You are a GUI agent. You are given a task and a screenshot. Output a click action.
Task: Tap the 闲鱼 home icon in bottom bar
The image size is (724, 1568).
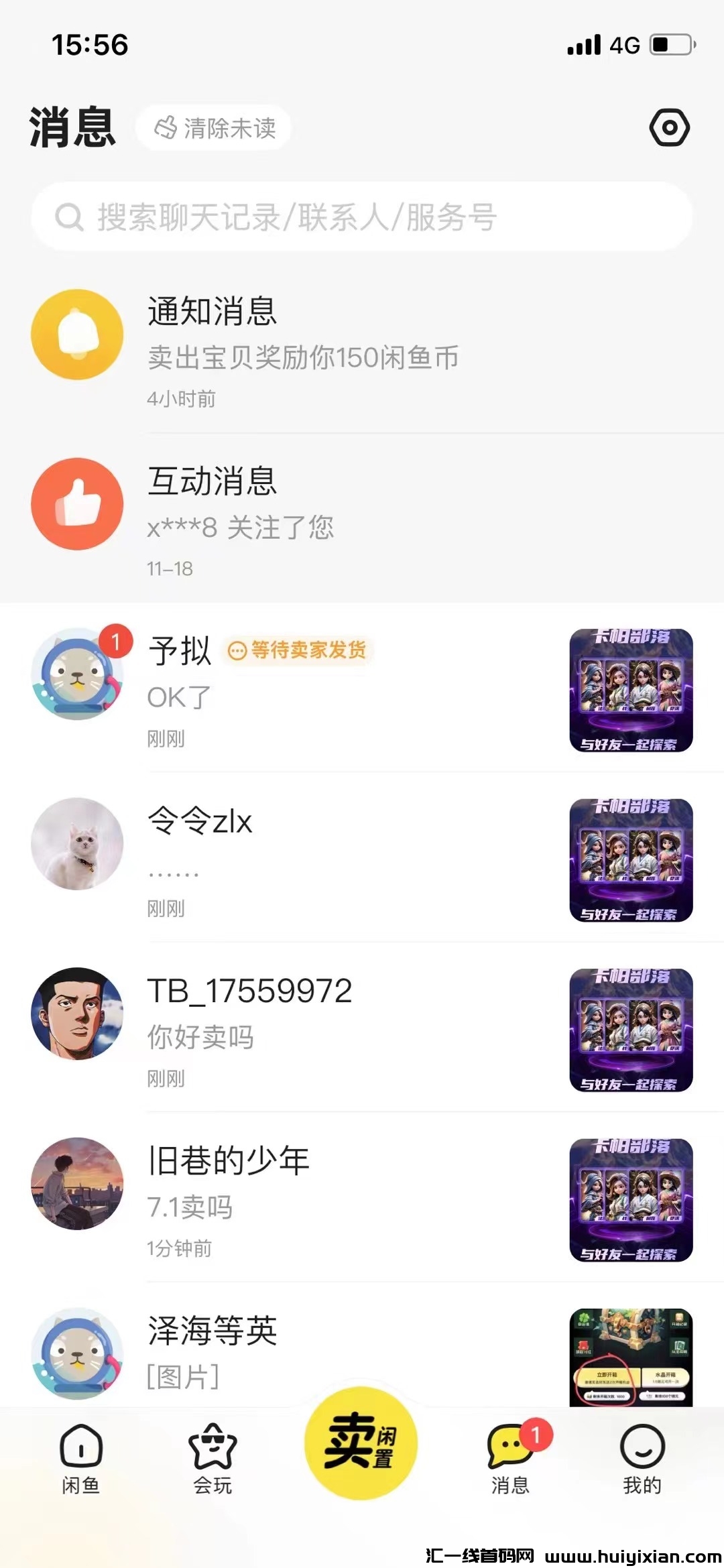coord(78,1448)
